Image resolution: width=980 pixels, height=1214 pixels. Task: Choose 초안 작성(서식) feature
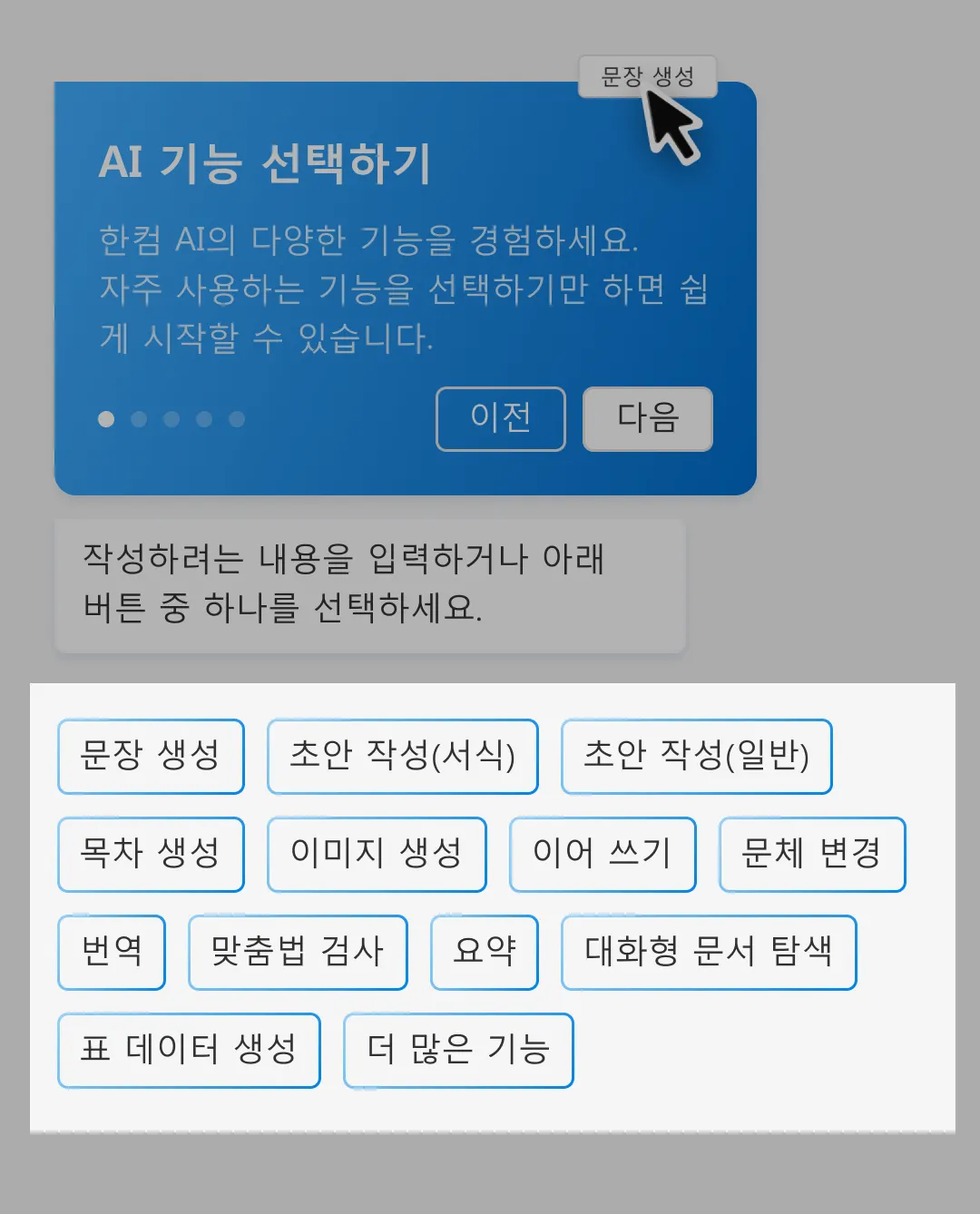click(402, 756)
